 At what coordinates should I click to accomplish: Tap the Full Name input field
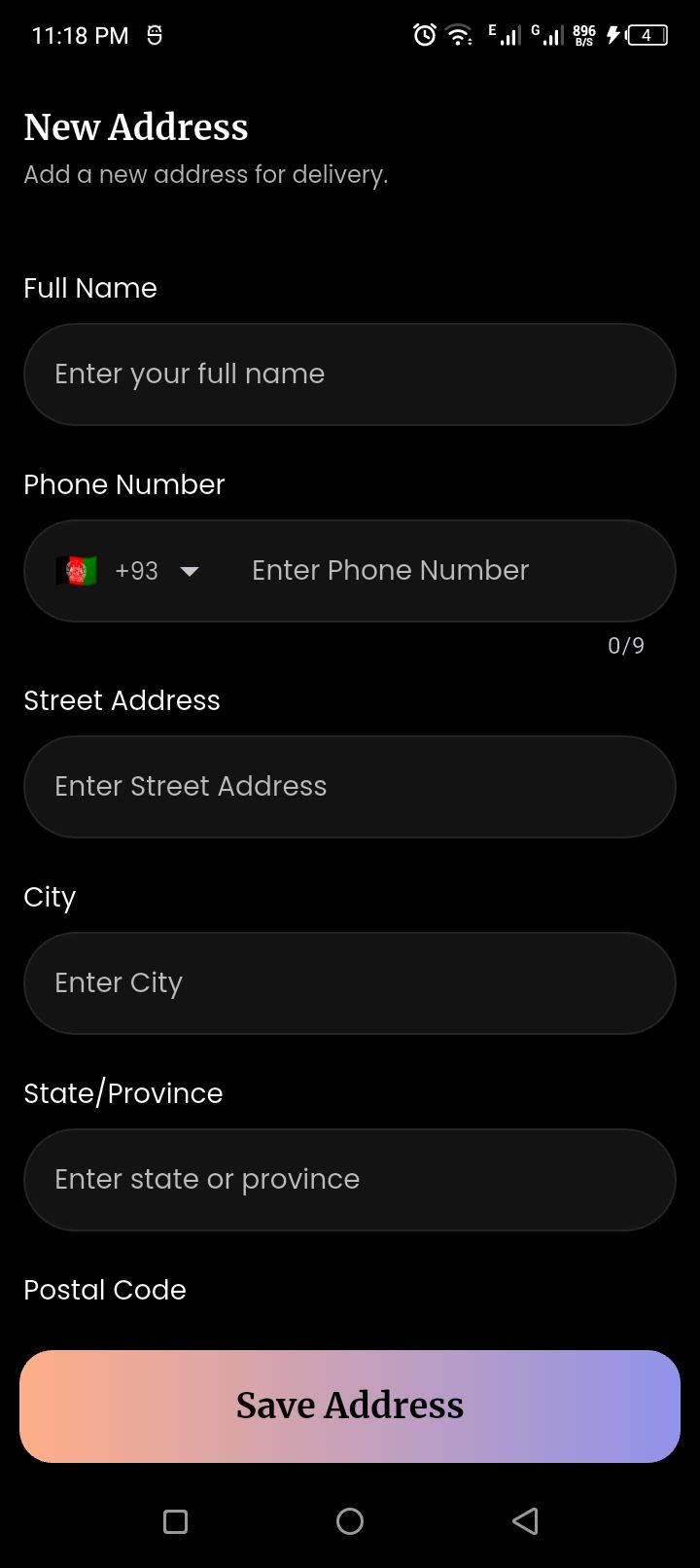(350, 374)
